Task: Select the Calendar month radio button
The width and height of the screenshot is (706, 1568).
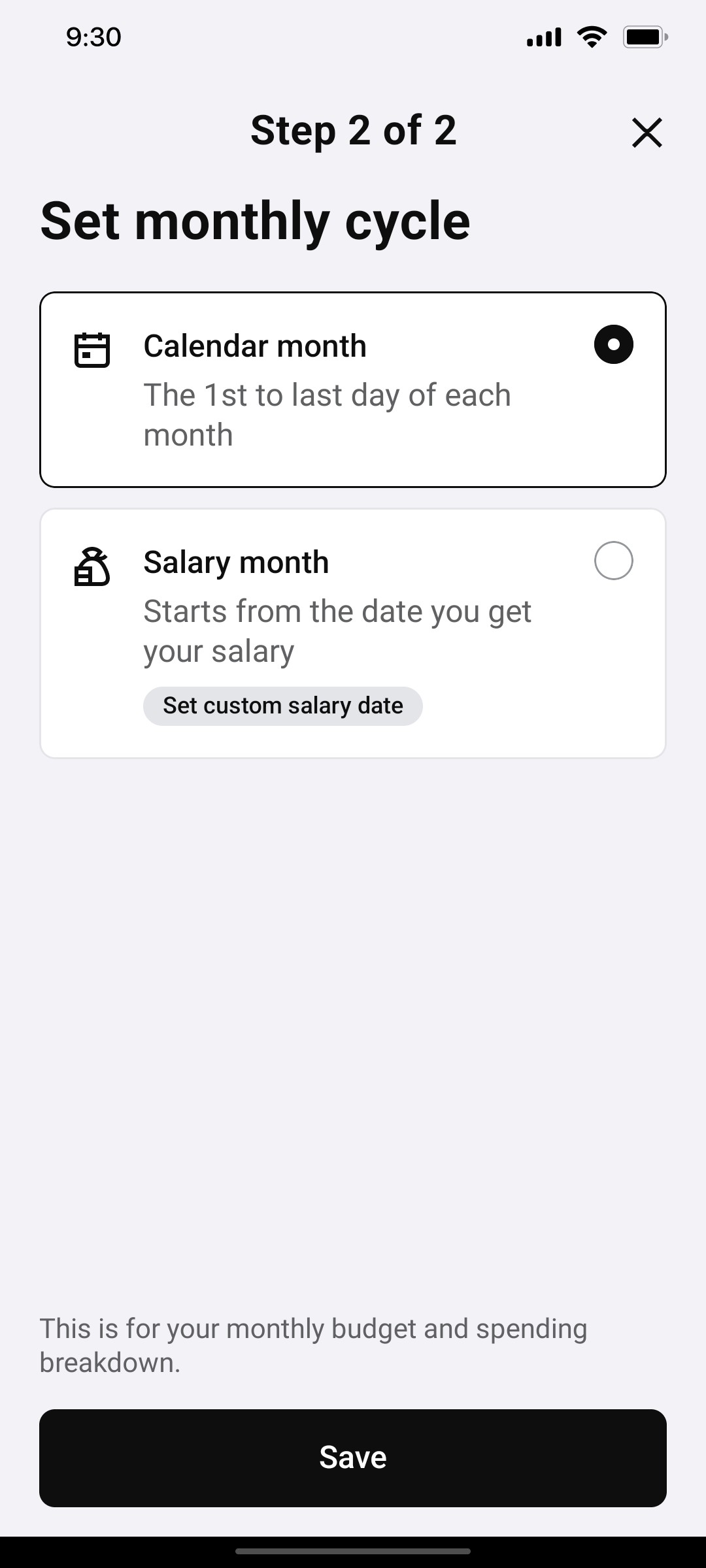Action: [x=613, y=345]
